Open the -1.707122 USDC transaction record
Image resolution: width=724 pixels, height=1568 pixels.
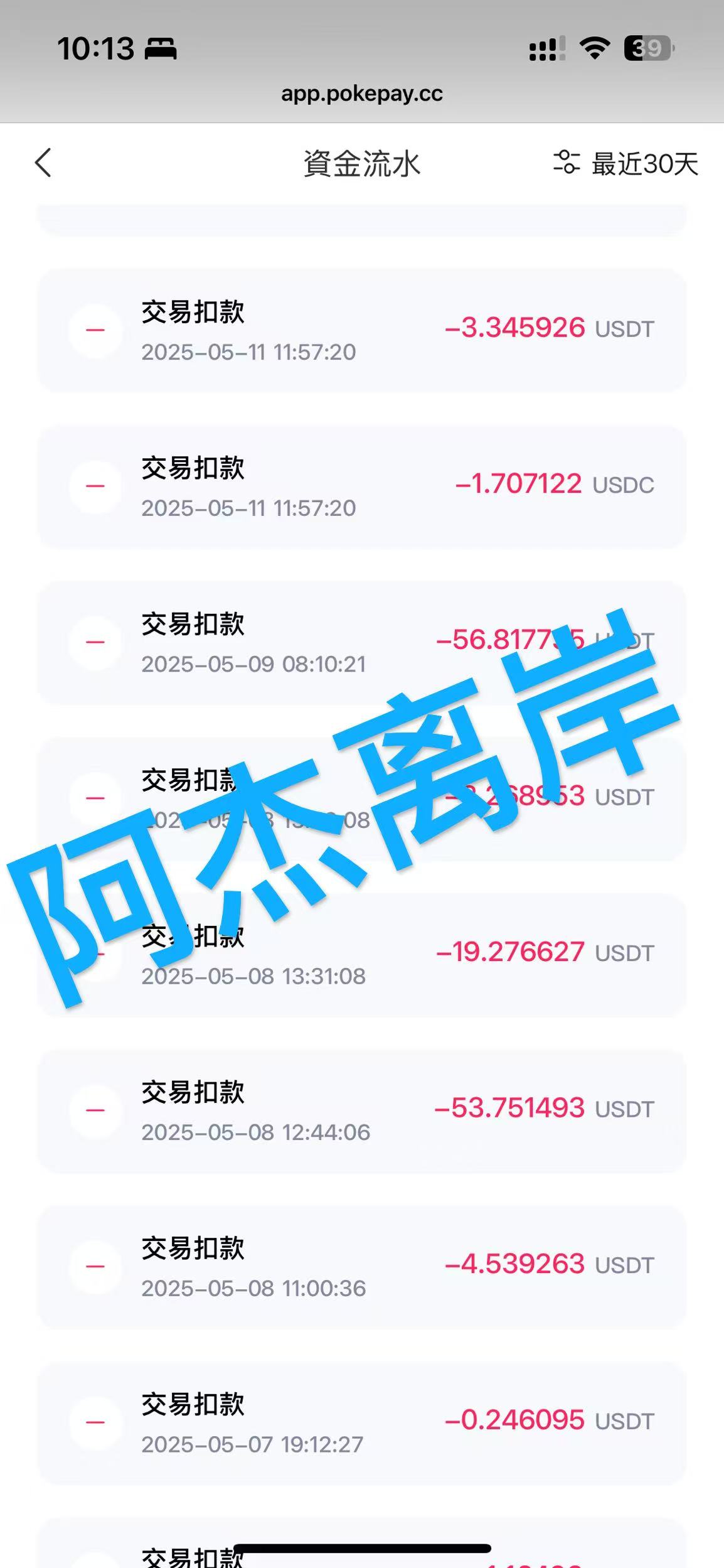click(x=361, y=486)
